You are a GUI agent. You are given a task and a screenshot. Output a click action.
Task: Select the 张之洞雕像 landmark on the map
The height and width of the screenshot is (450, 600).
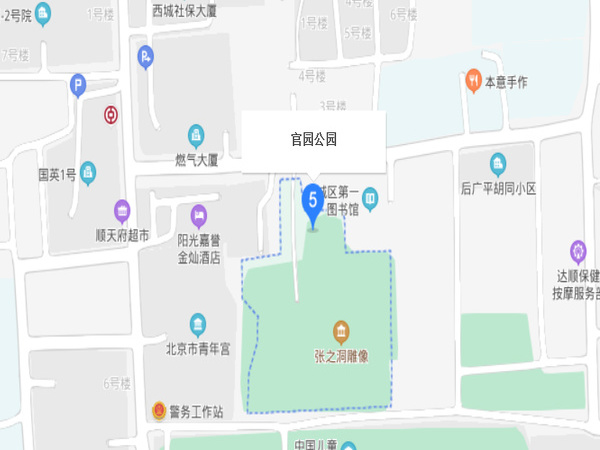(341, 331)
